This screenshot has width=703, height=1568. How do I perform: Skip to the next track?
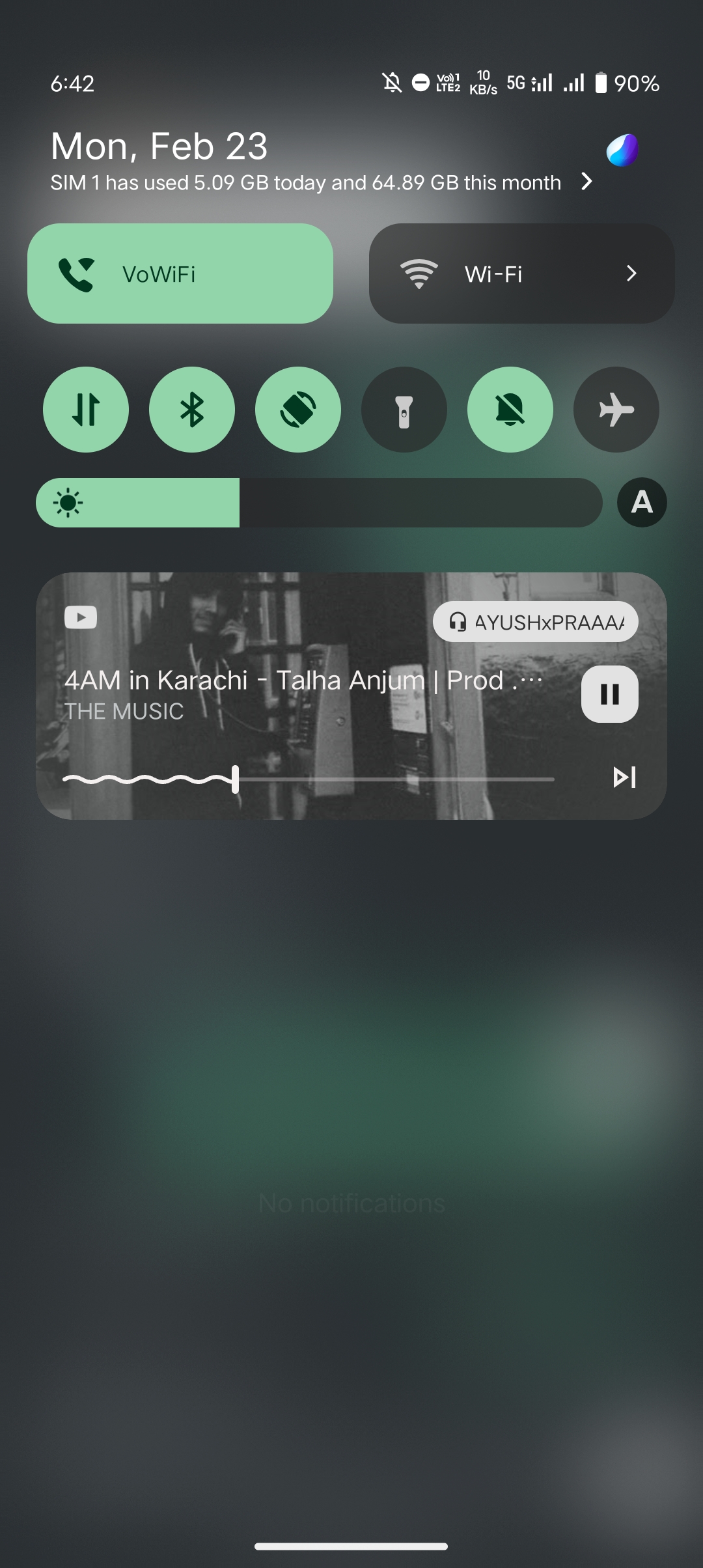(624, 777)
